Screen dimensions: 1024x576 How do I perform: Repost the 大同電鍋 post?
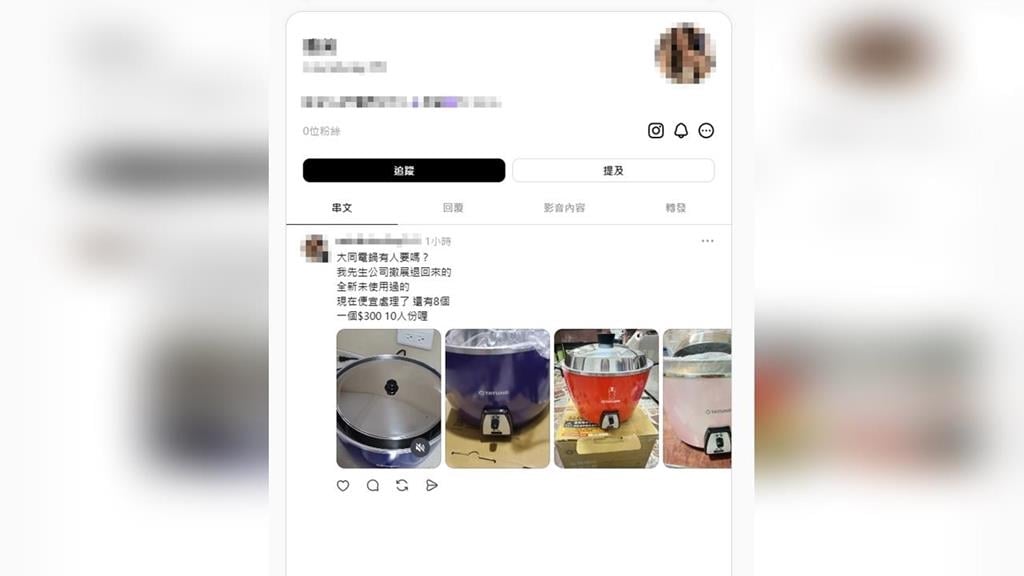(x=402, y=485)
